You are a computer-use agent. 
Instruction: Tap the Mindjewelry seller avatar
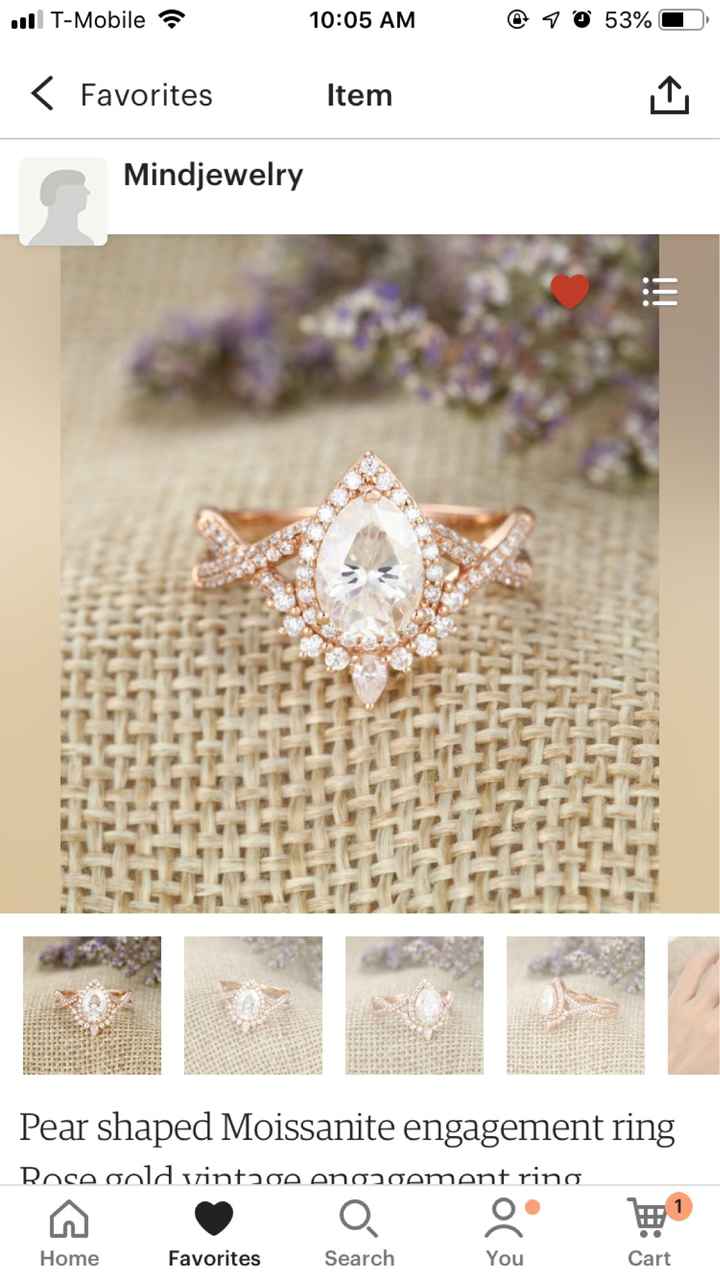pos(63,200)
